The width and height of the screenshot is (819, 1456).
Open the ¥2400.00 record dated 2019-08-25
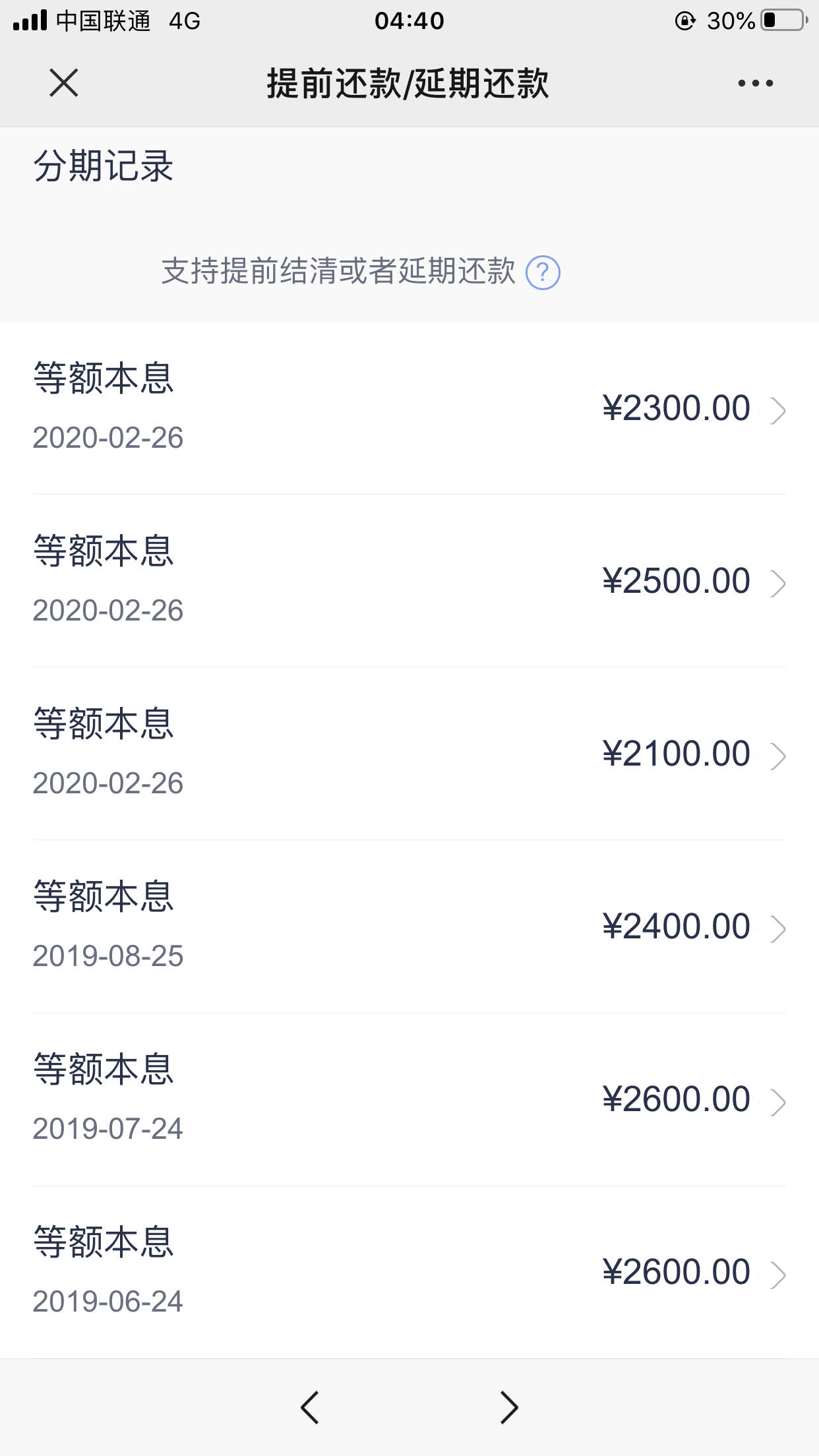tap(409, 926)
